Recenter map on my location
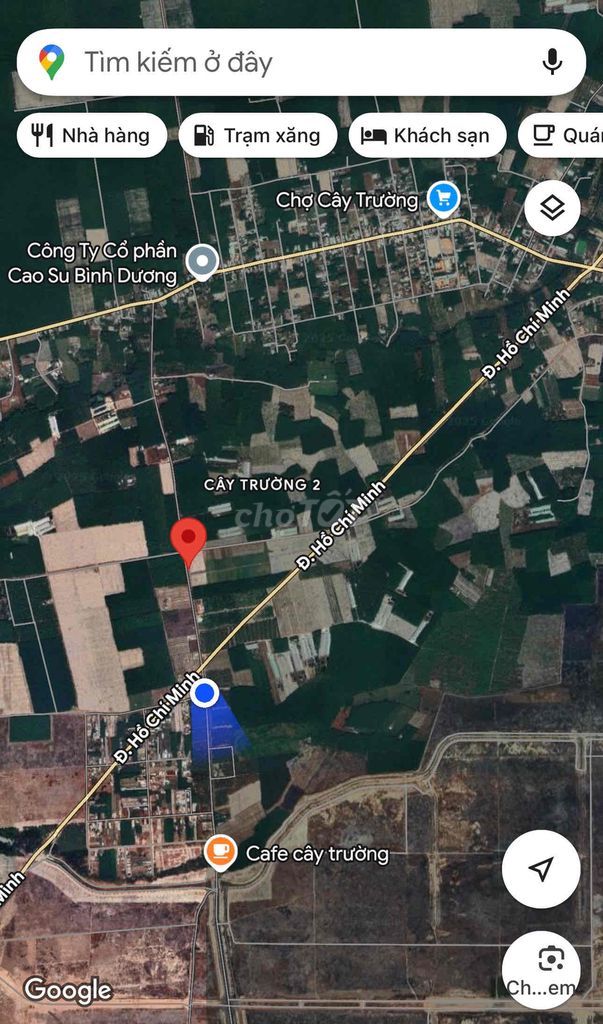 (541, 869)
